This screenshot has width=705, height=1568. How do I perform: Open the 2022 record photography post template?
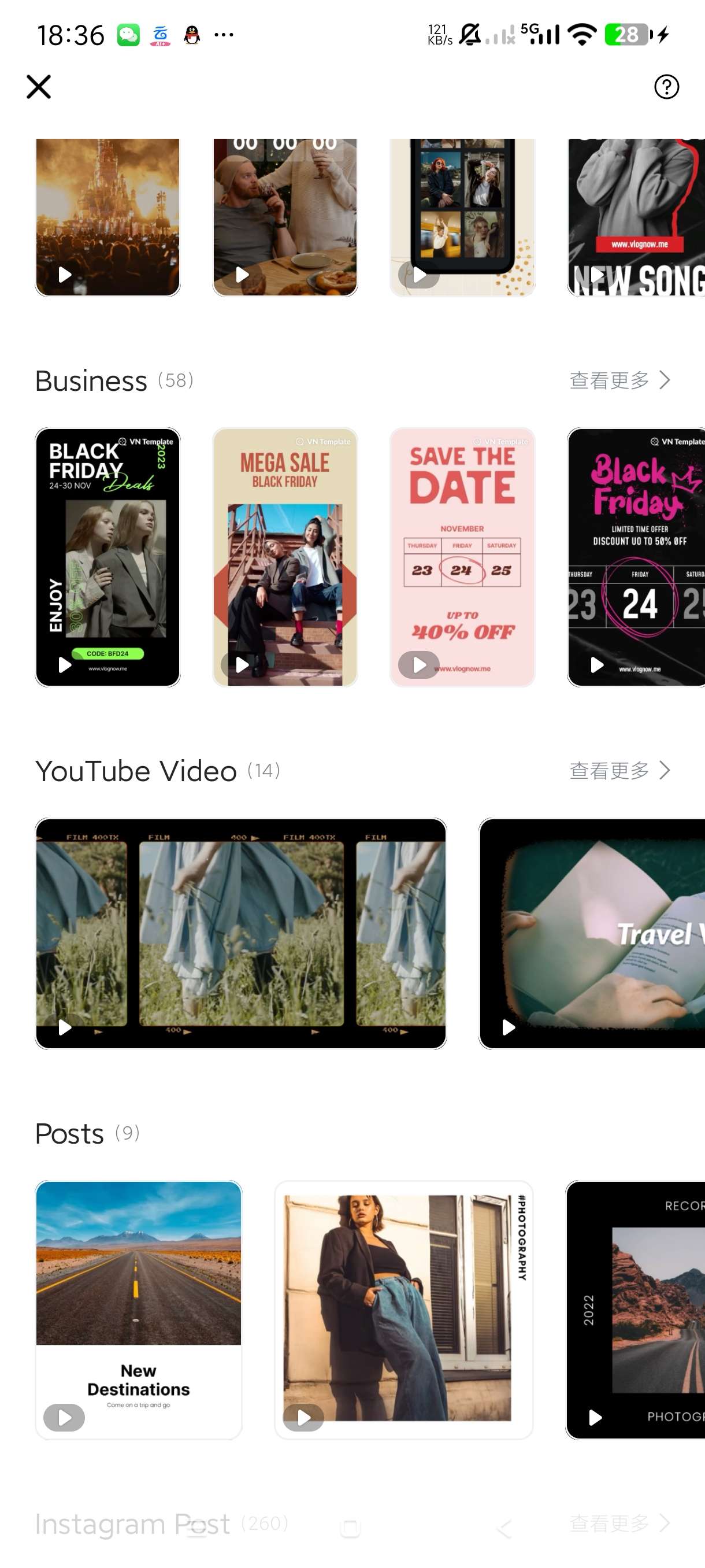(635, 1310)
